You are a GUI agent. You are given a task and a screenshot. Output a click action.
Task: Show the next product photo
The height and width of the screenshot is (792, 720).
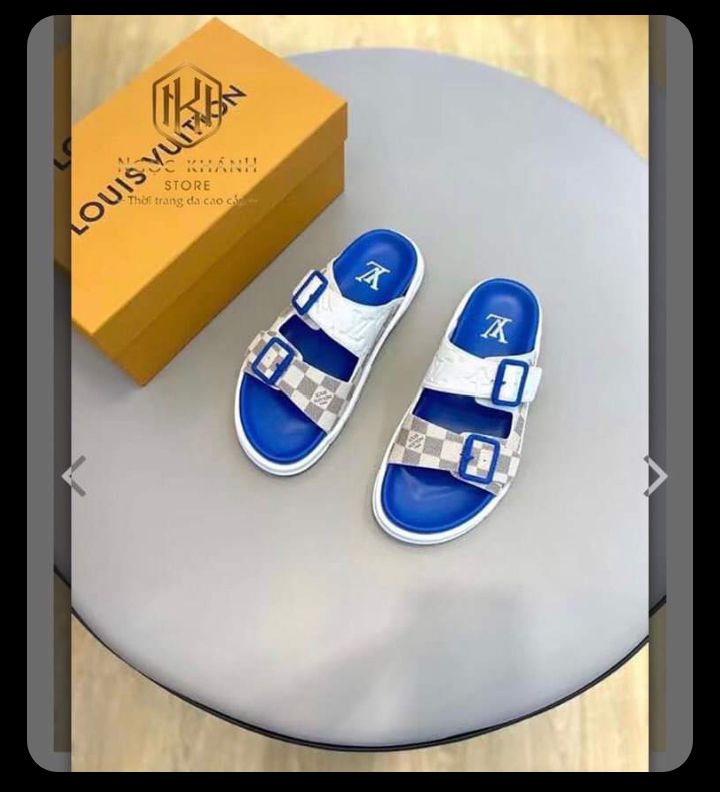[x=654, y=477]
